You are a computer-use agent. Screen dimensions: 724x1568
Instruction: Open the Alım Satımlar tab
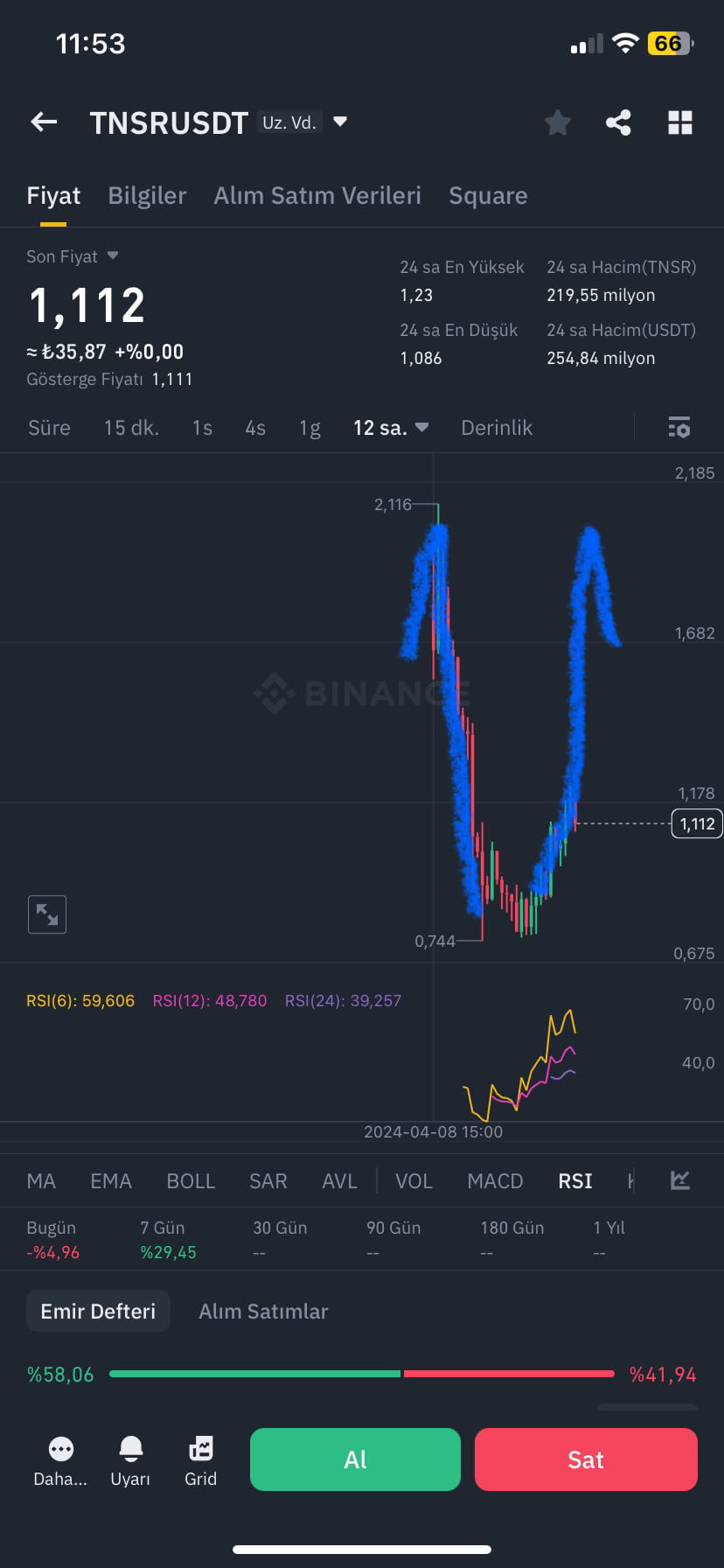pos(262,1311)
